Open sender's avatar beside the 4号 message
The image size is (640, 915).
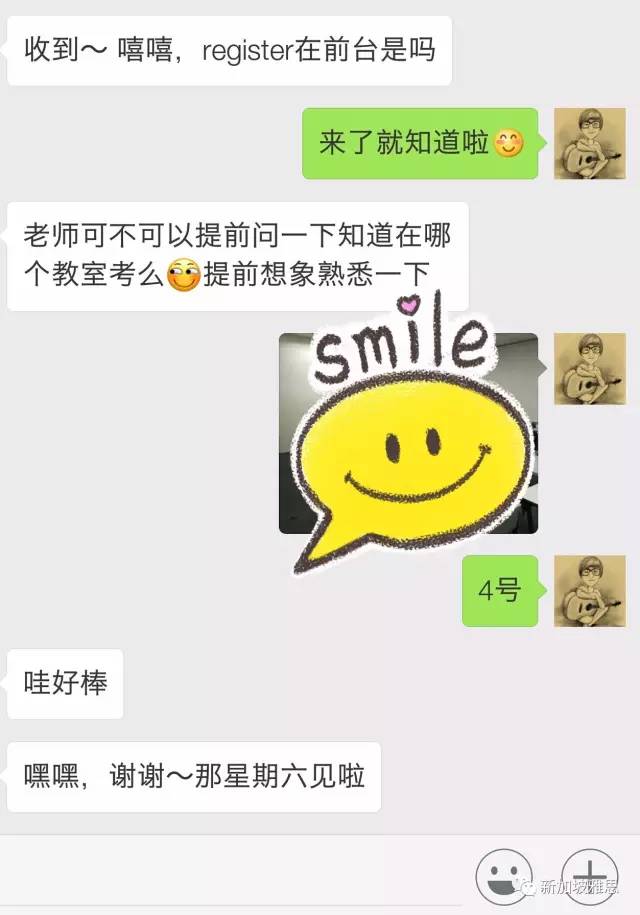[590, 591]
